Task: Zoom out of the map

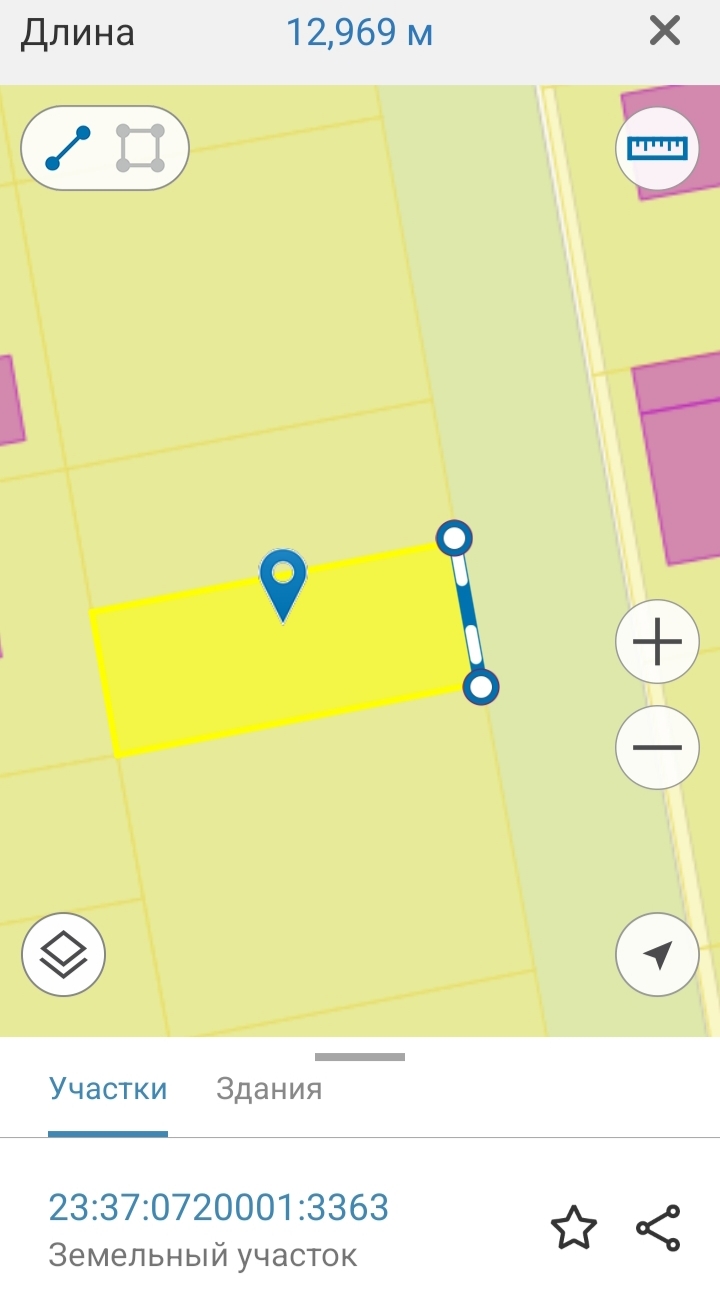Action: click(657, 747)
